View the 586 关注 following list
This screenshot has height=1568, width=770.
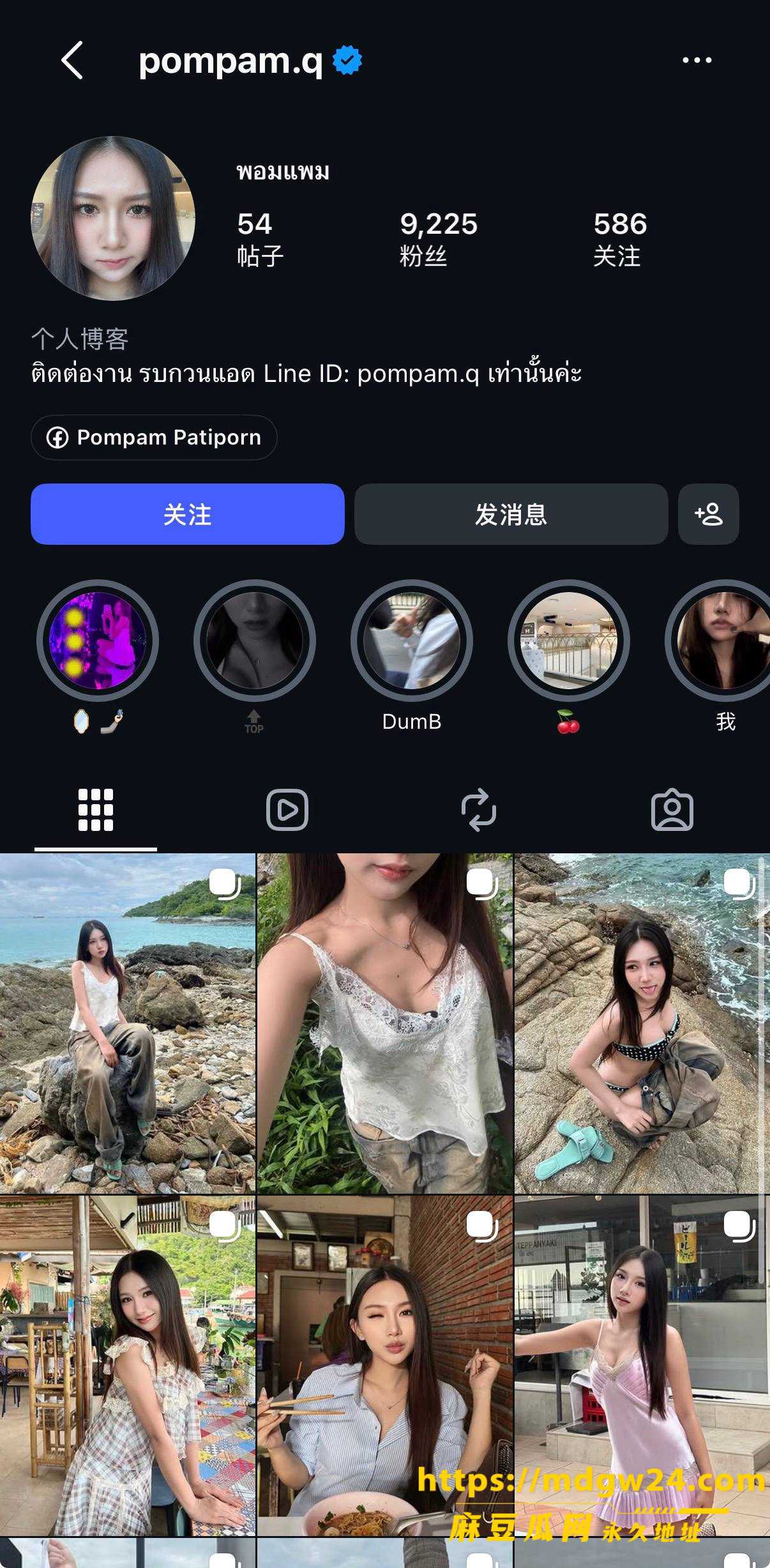(x=620, y=240)
